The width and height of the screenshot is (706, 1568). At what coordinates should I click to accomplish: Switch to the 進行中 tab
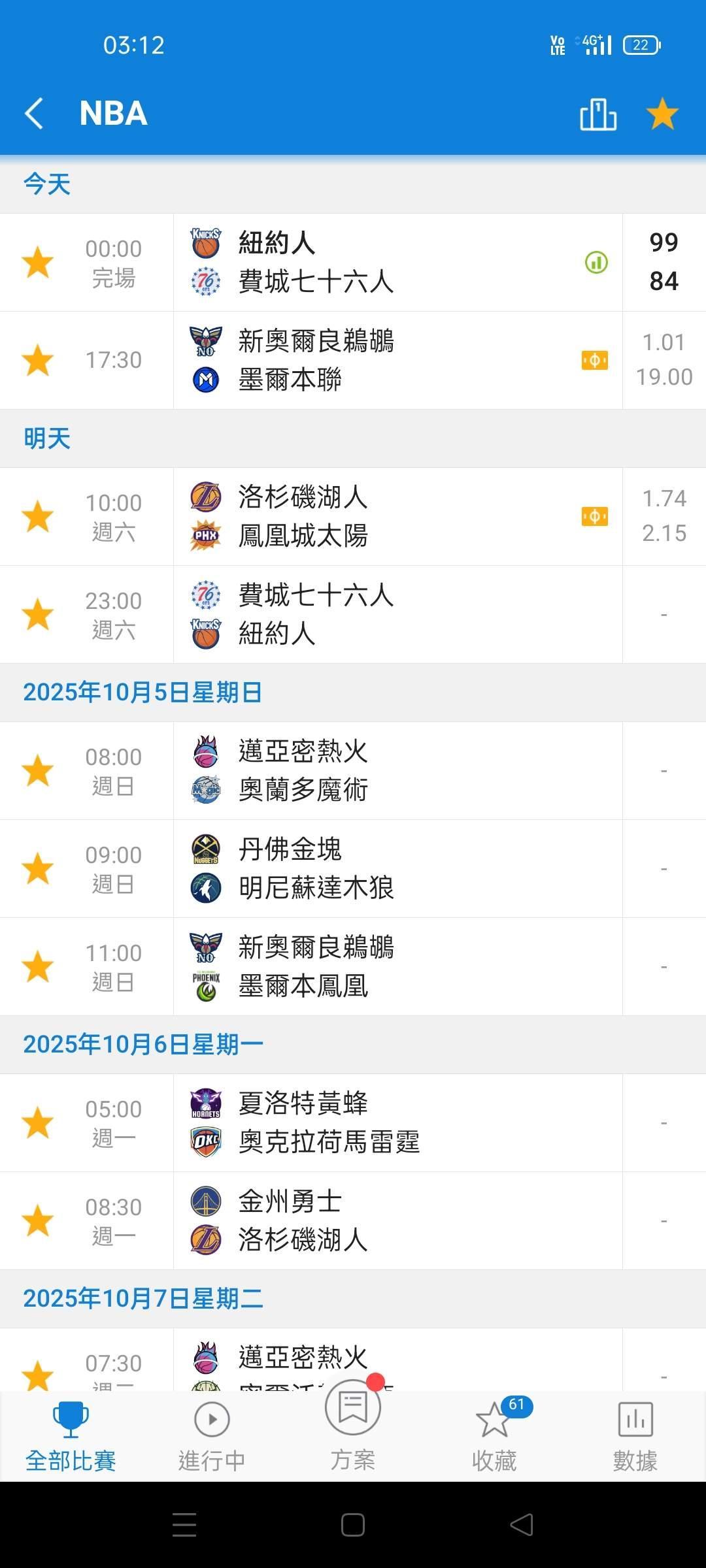[212, 1434]
